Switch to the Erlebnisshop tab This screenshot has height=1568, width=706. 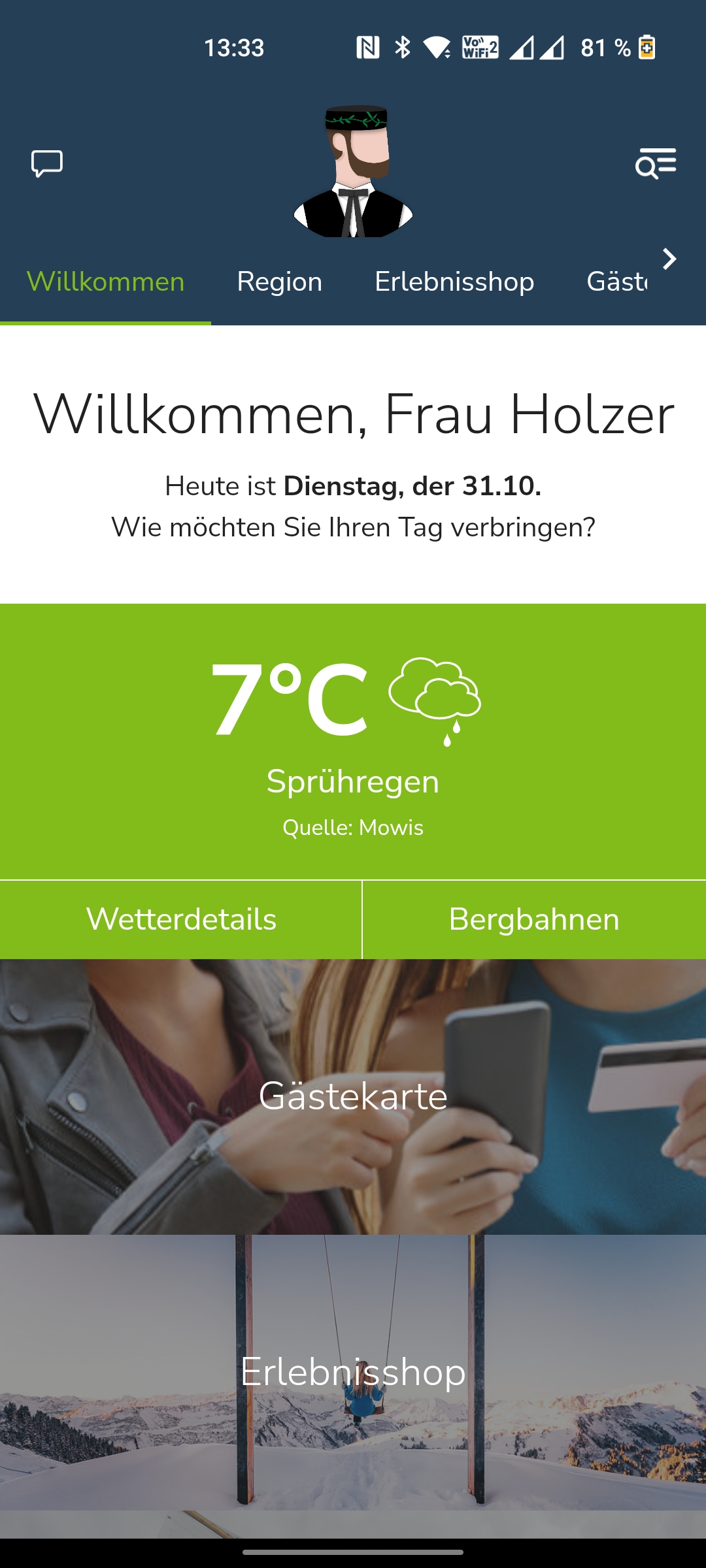coord(454,282)
